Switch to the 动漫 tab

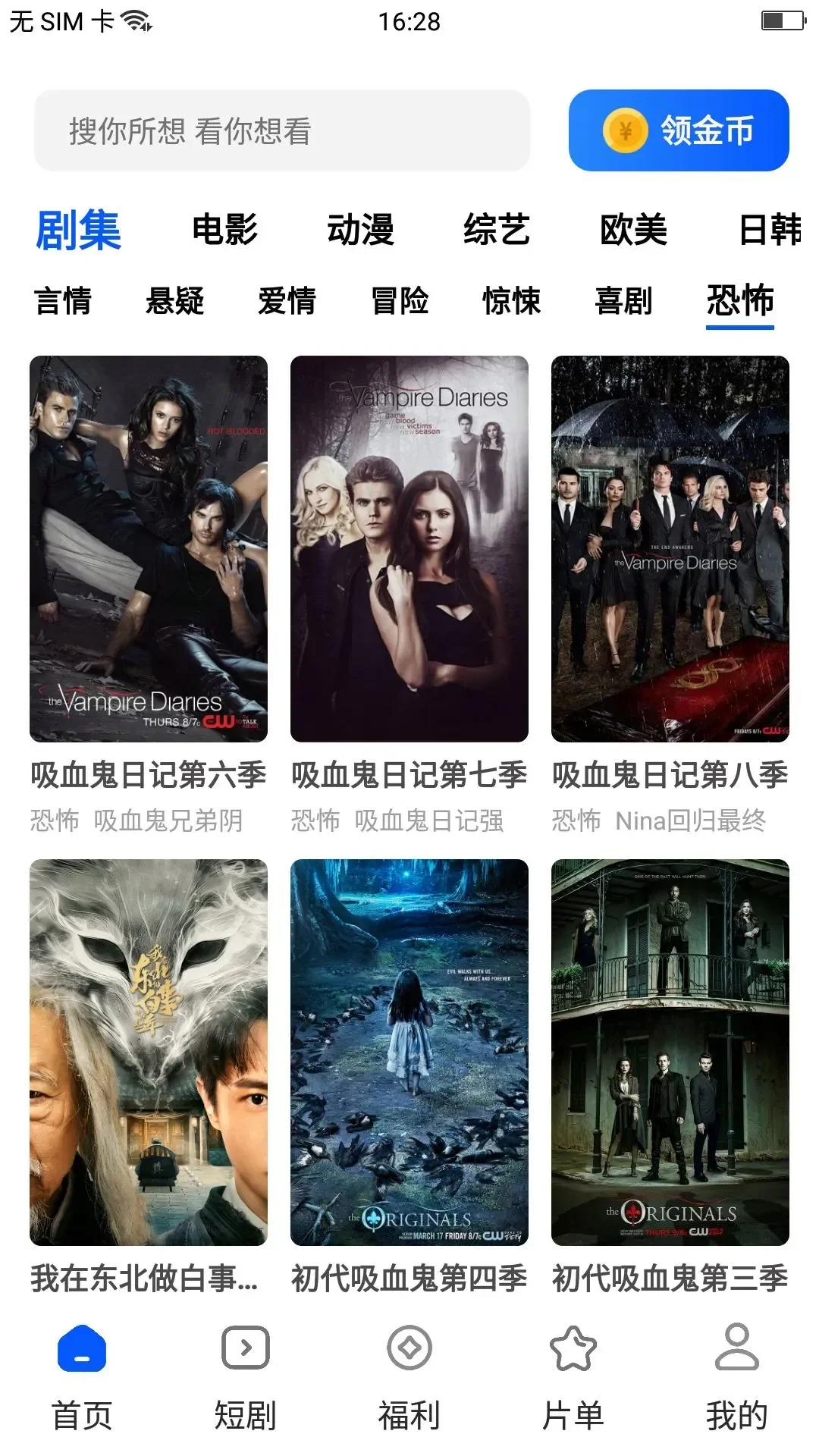[360, 230]
